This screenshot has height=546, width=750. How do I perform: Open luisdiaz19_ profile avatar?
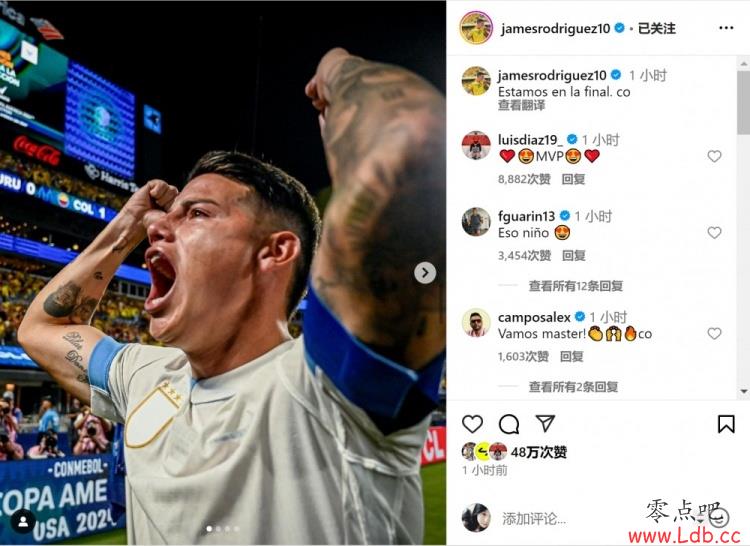tap(476, 145)
